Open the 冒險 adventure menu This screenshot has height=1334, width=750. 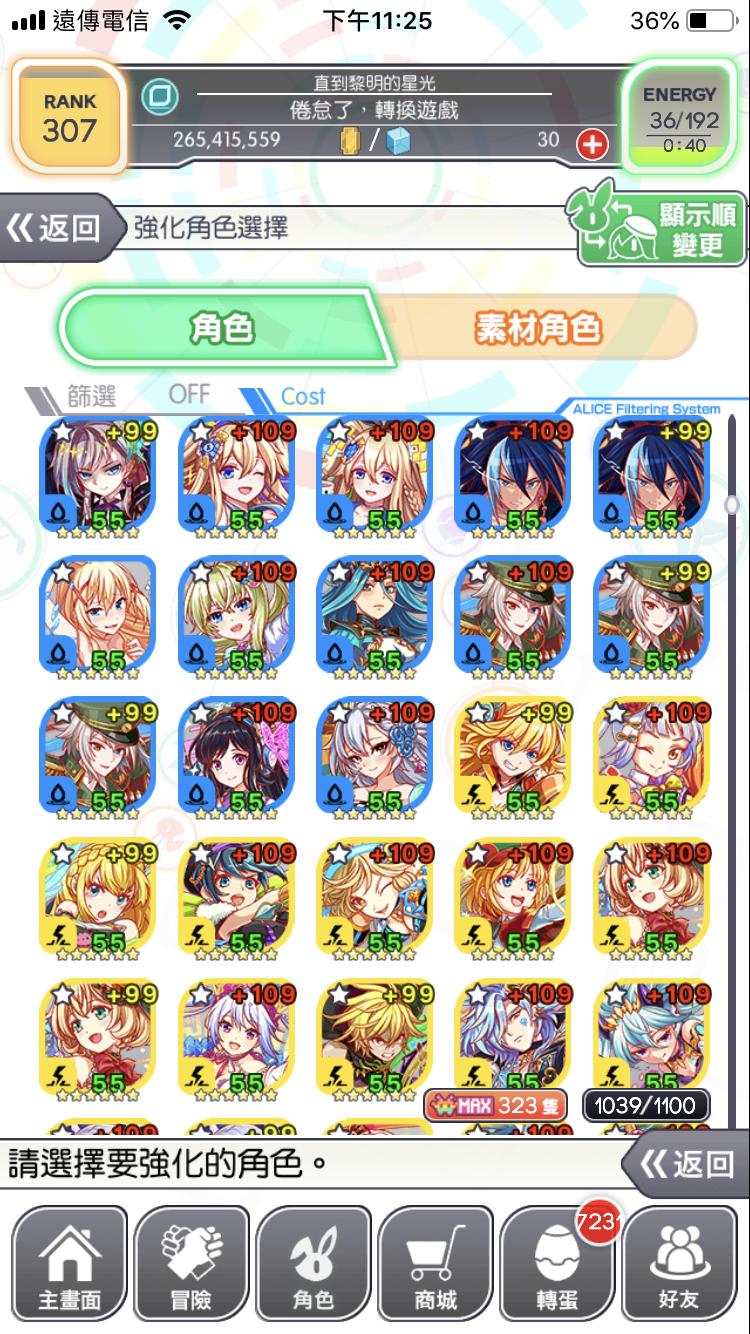[191, 1264]
